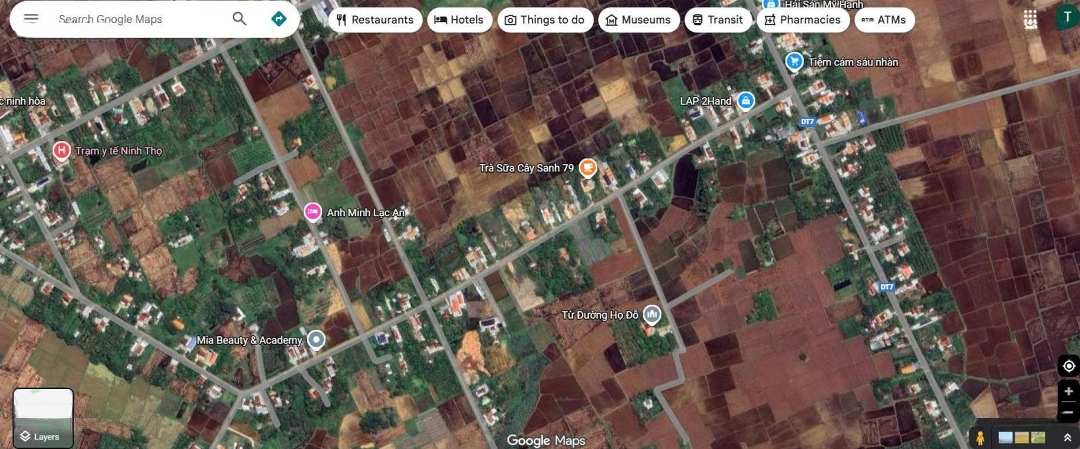1080x449 pixels.
Task: Open the account profile avatar
Action: (x=1066, y=17)
